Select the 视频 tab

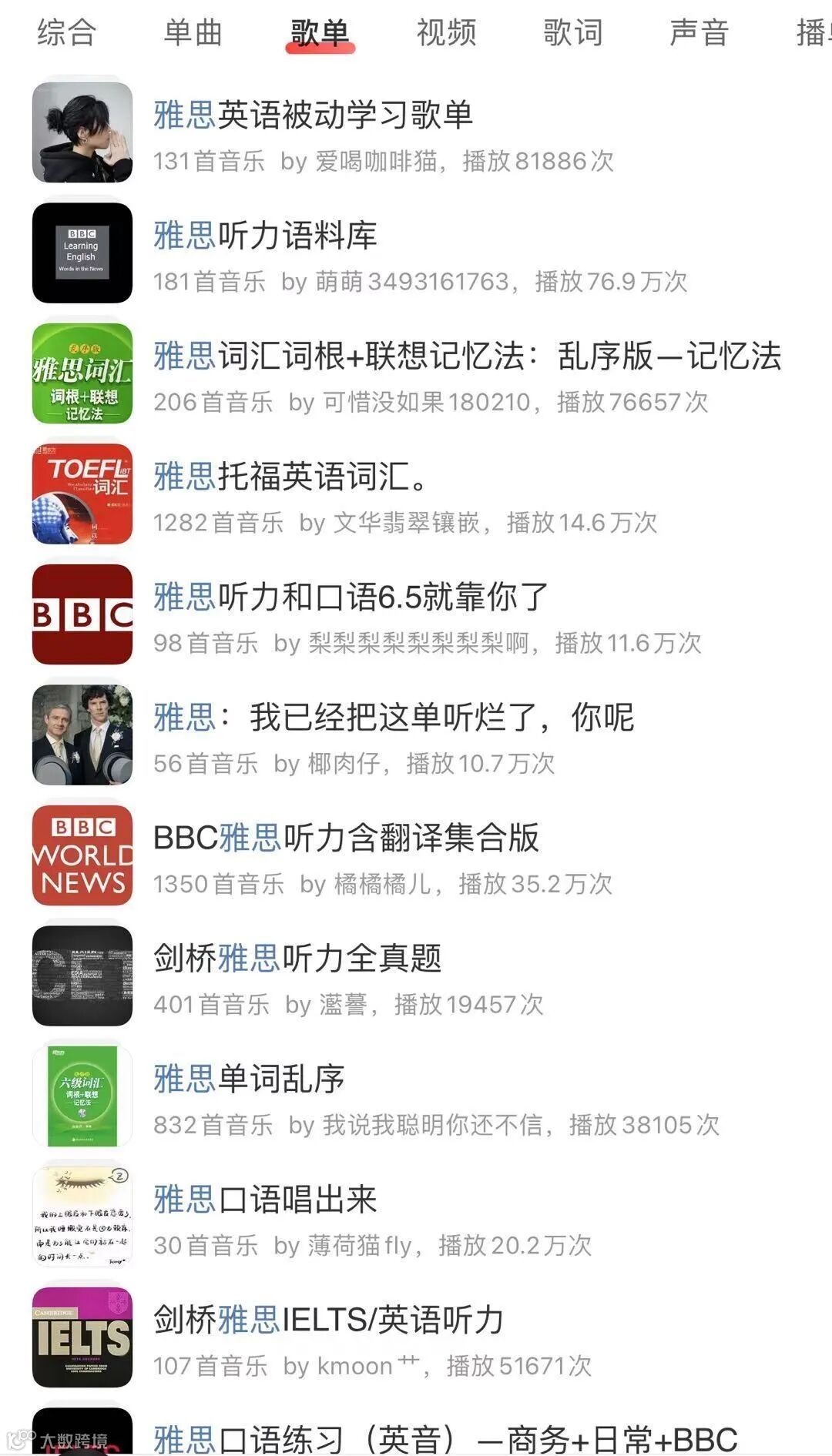click(x=446, y=32)
